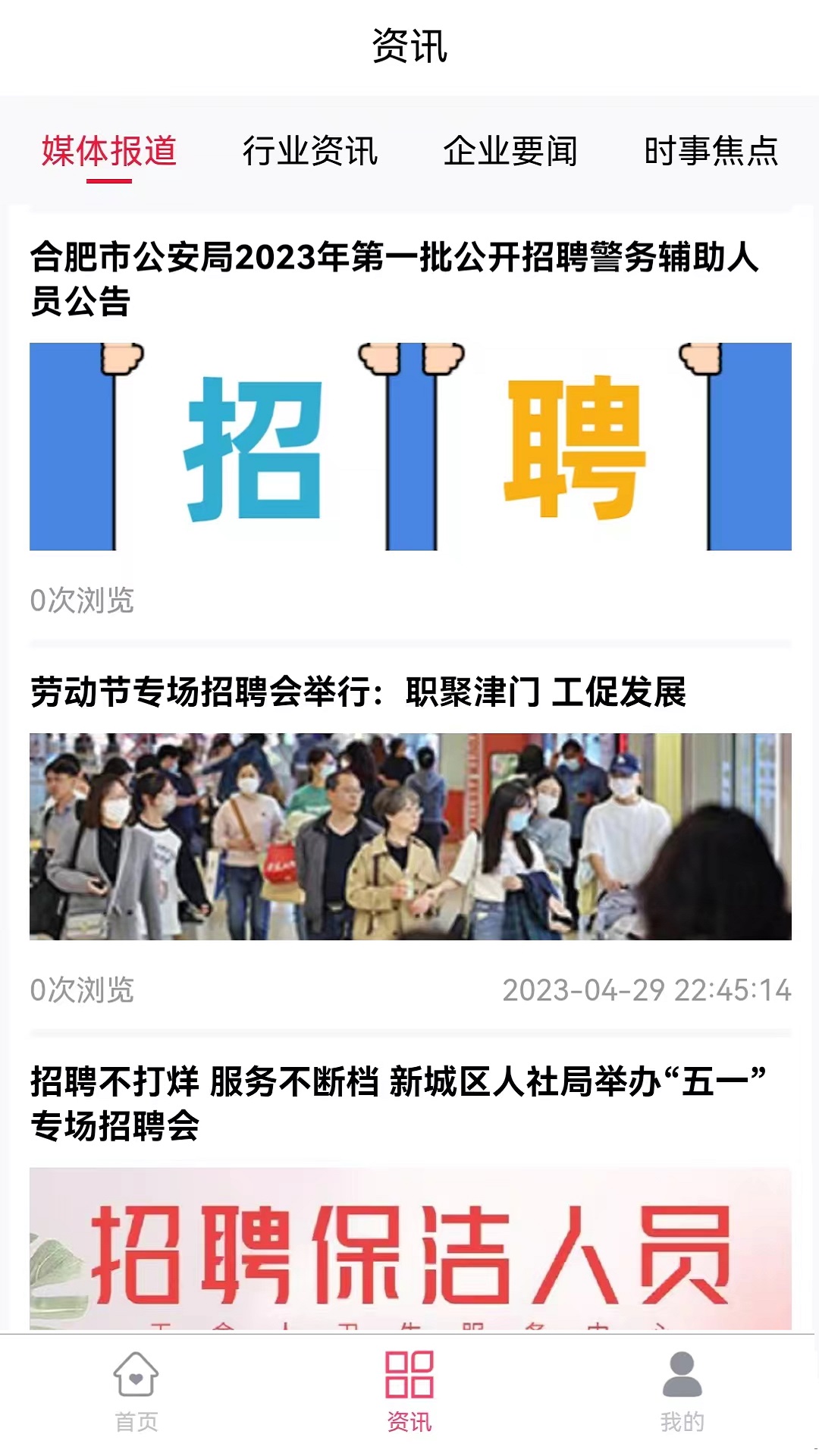Open the 合肥市公安局 police assistant recruitment article

pyautogui.click(x=394, y=278)
